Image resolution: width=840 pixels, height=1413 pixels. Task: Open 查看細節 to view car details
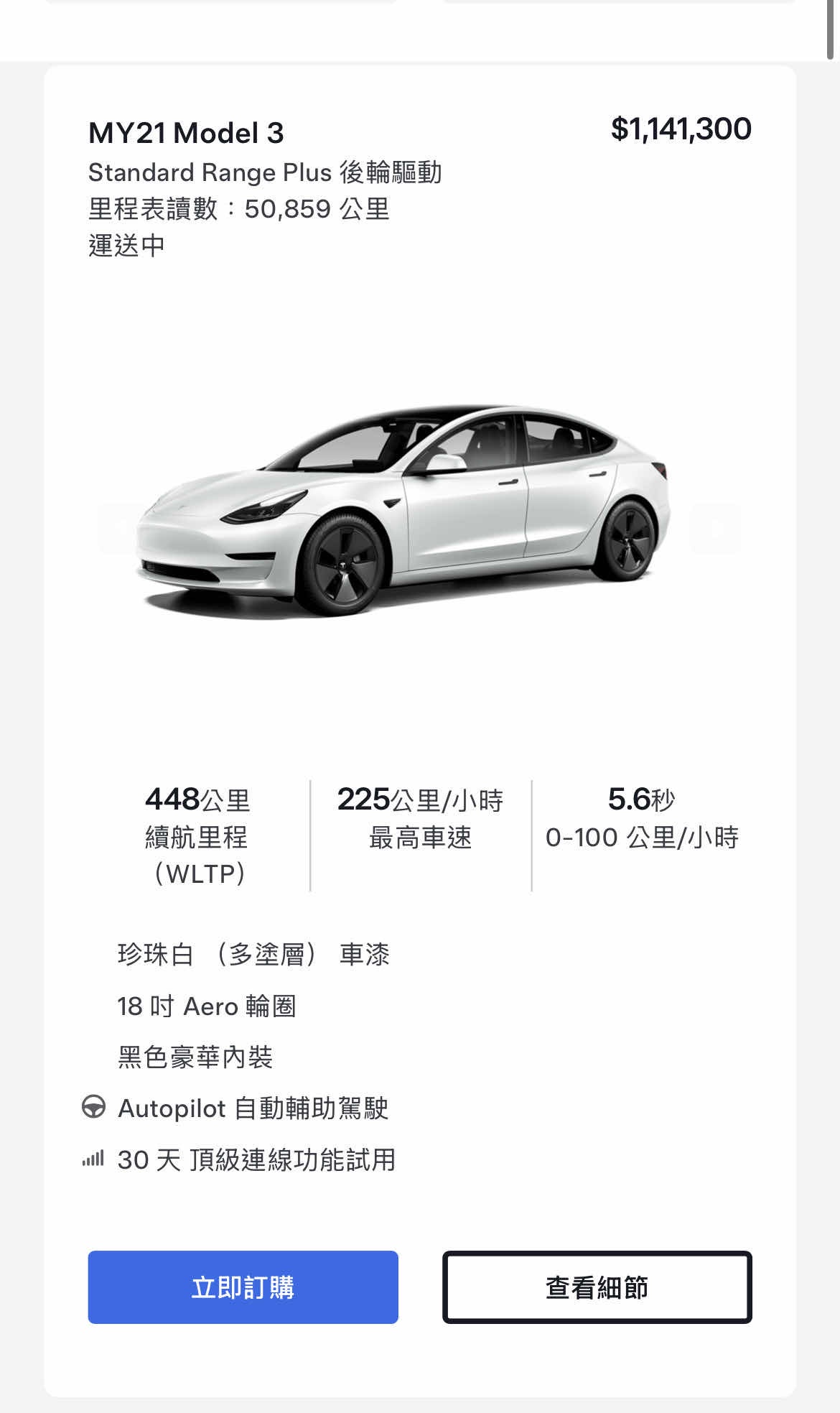(x=597, y=1287)
